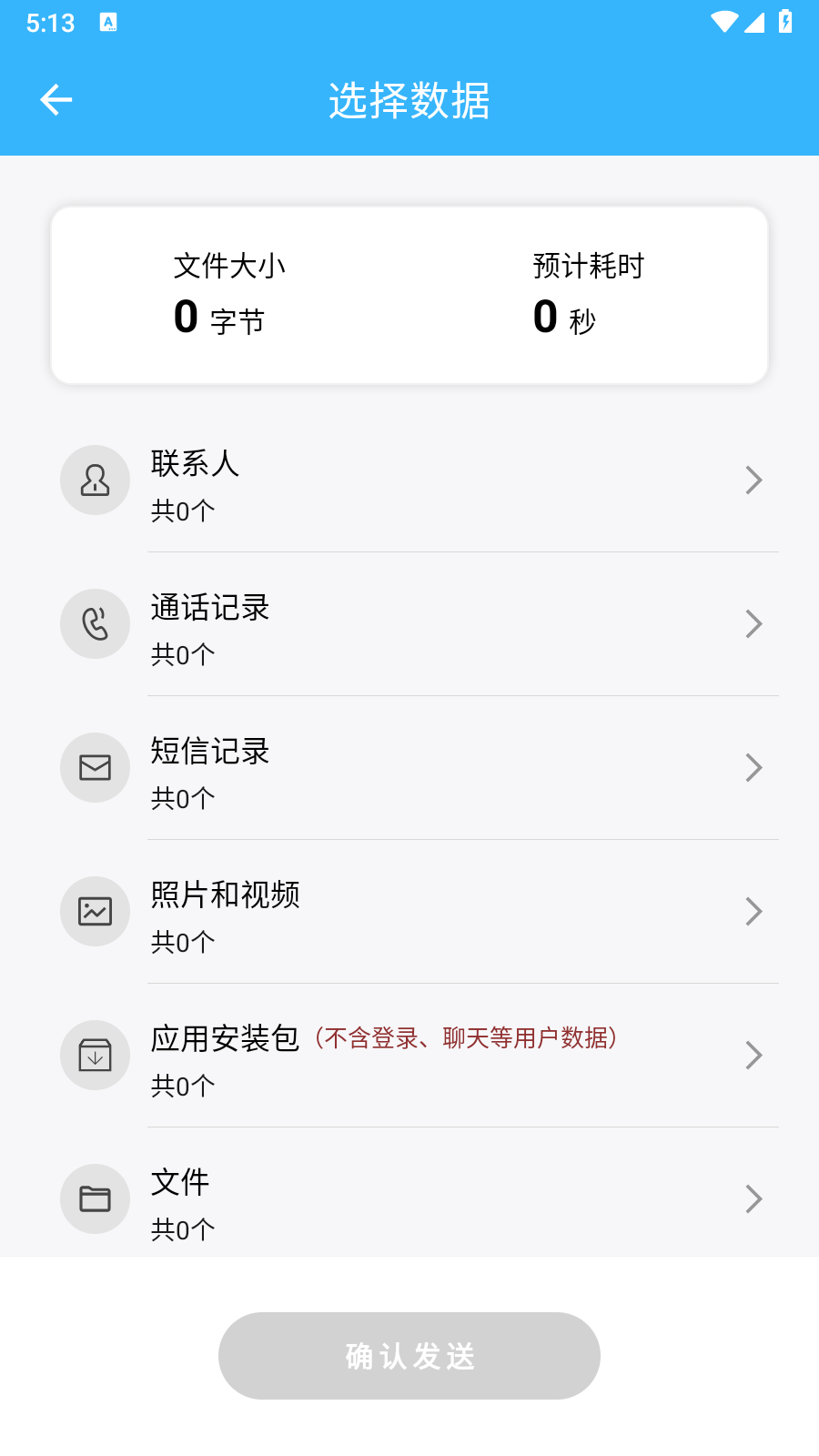Screen dimensions: 819x1456
Task: Go back using the top-left arrow
Action: coord(56,100)
